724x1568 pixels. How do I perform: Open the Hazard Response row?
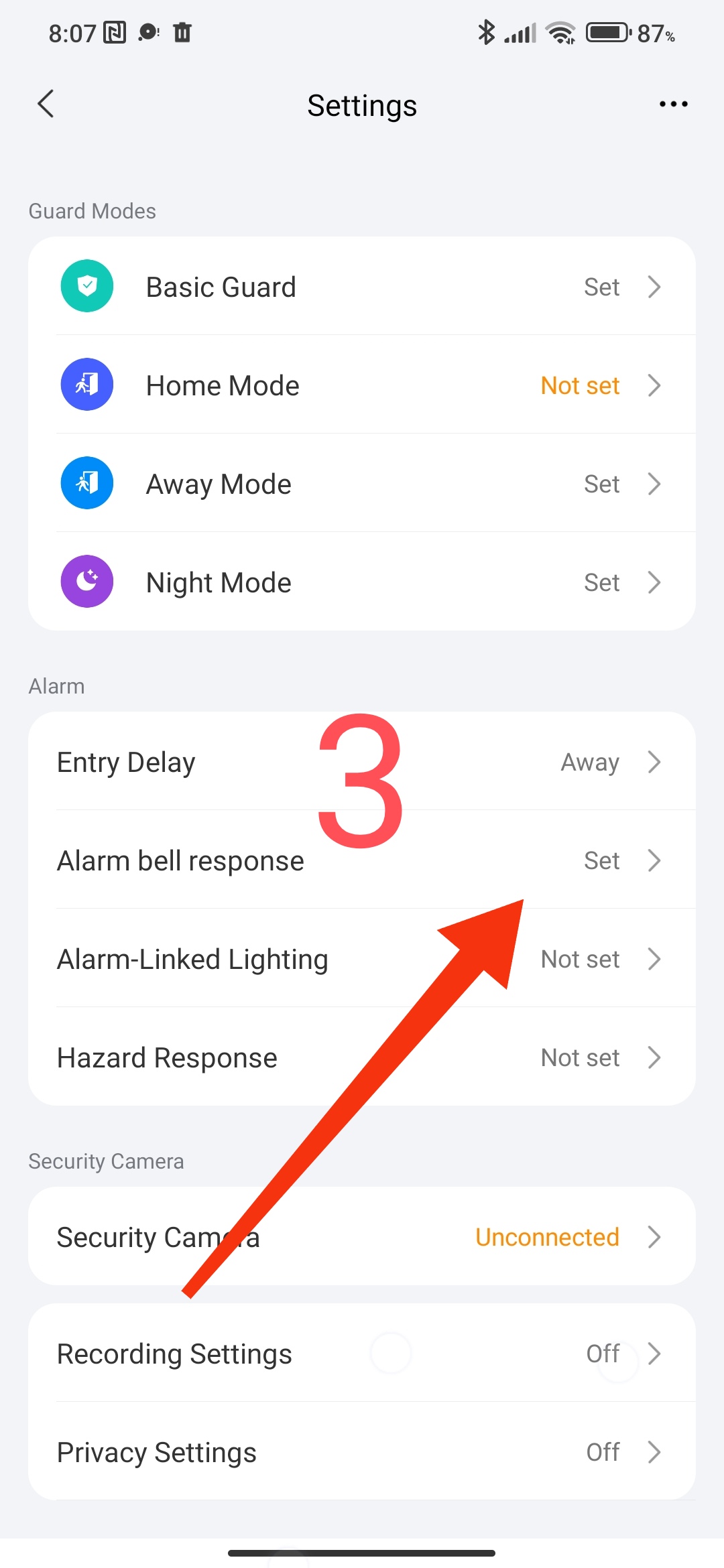[362, 1057]
